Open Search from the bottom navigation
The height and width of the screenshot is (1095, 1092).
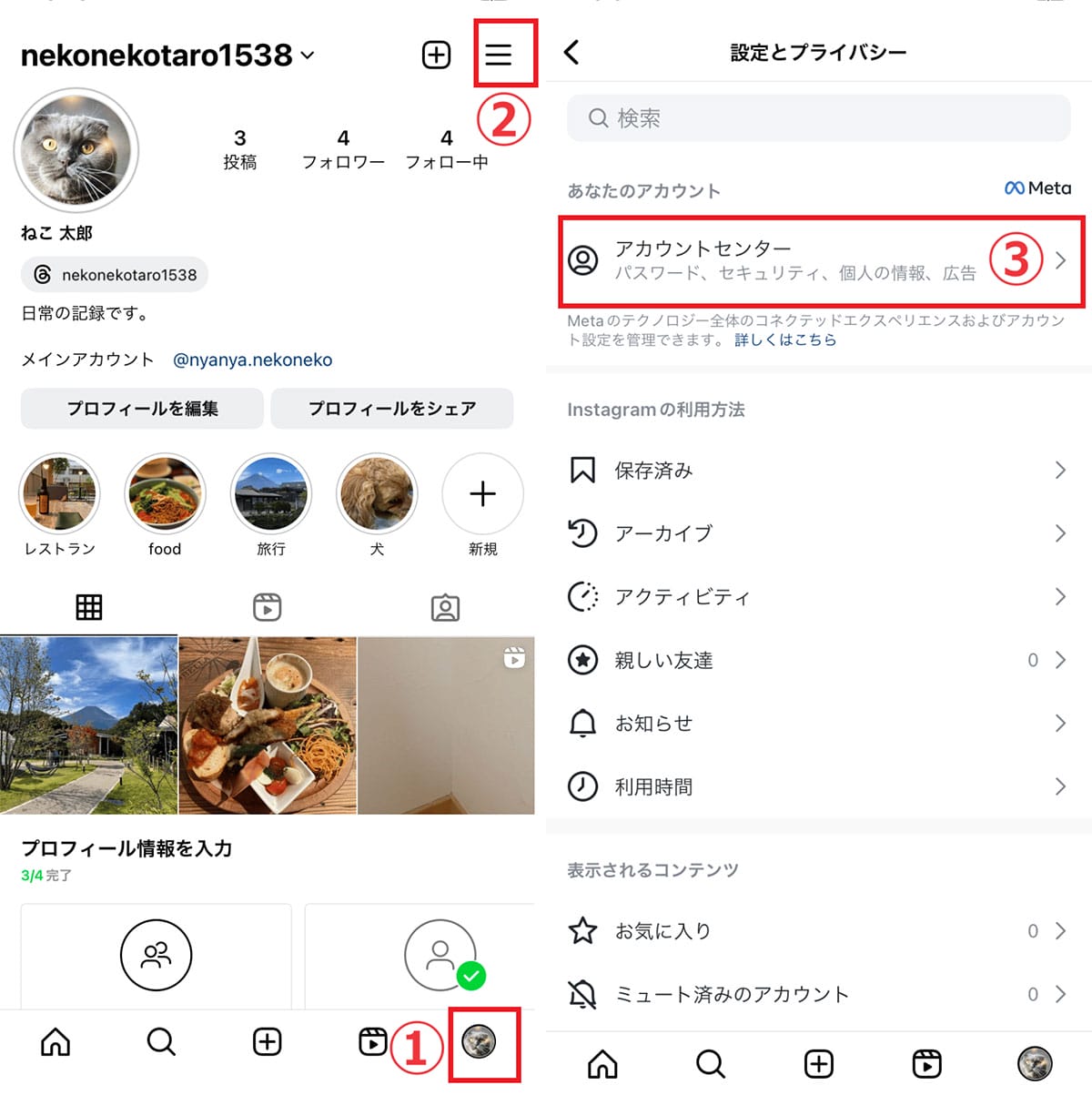160,1042
